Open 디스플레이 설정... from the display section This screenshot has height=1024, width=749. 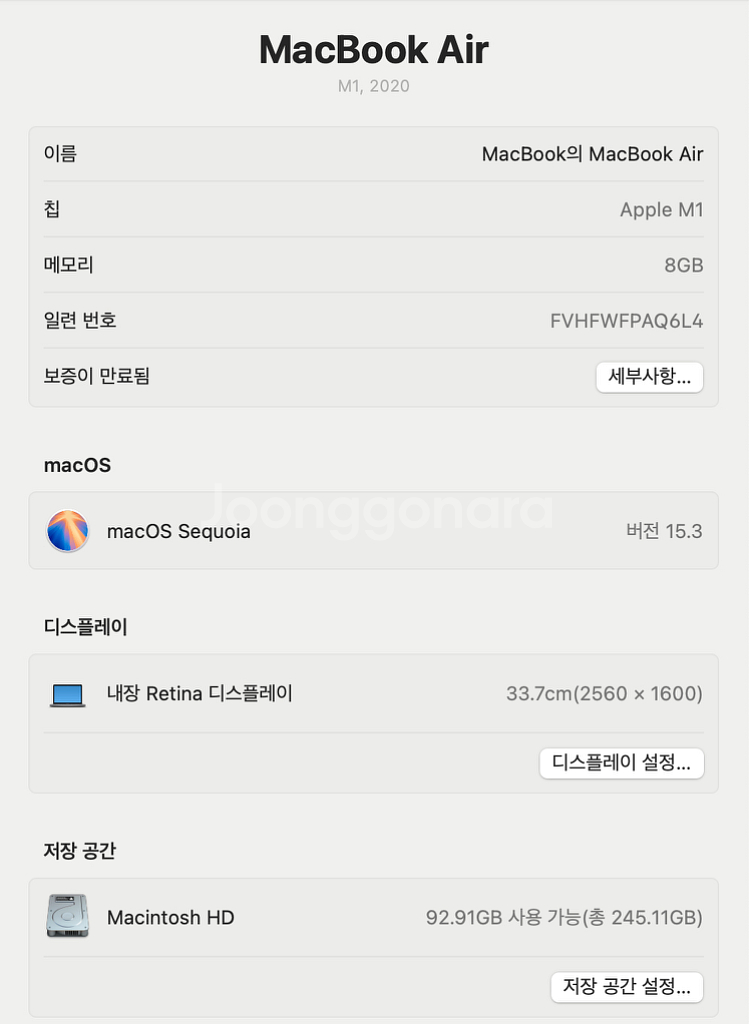621,763
